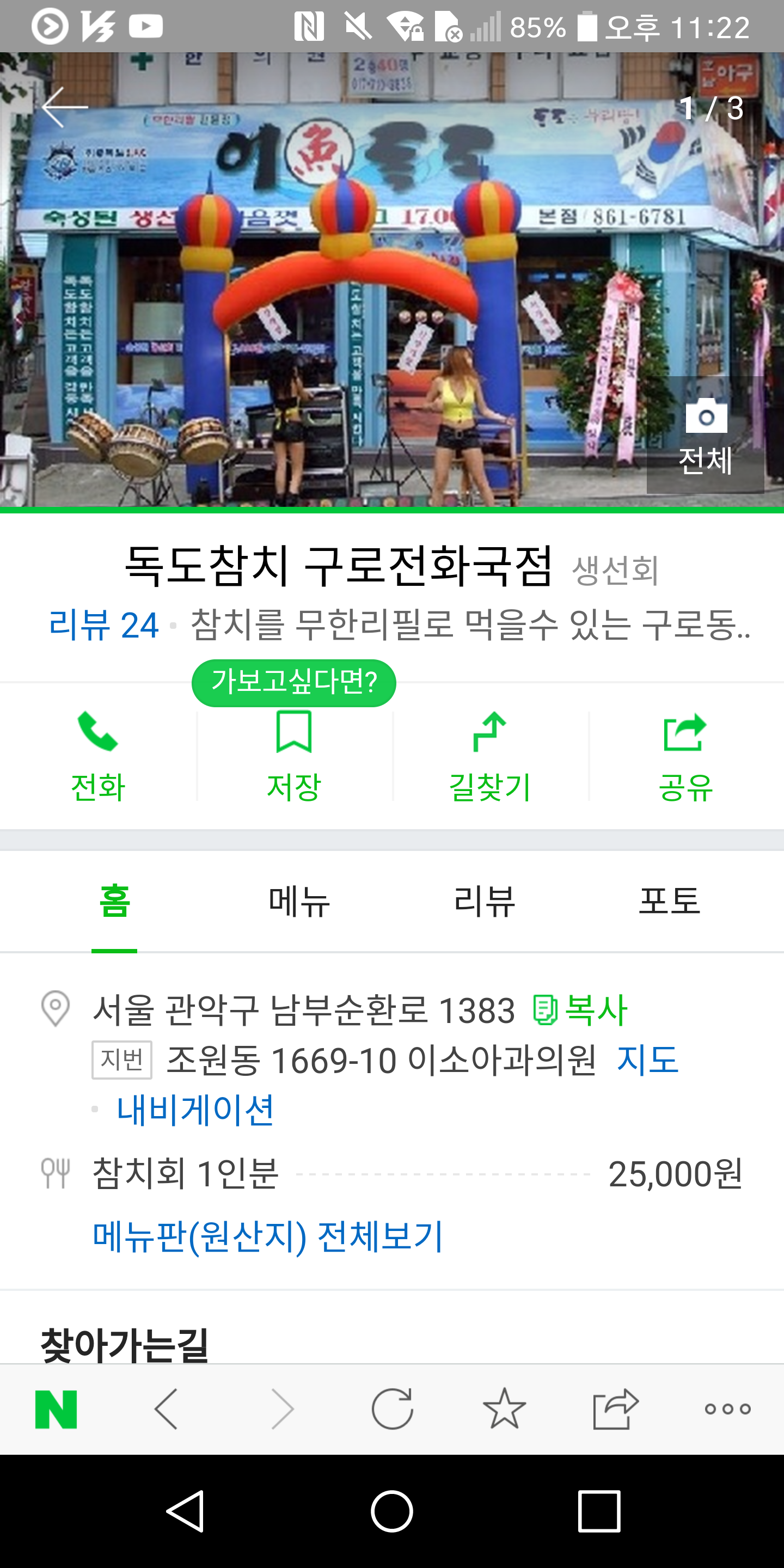Reload the page with the refresh icon
Image resolution: width=784 pixels, height=1568 pixels.
(x=393, y=1409)
